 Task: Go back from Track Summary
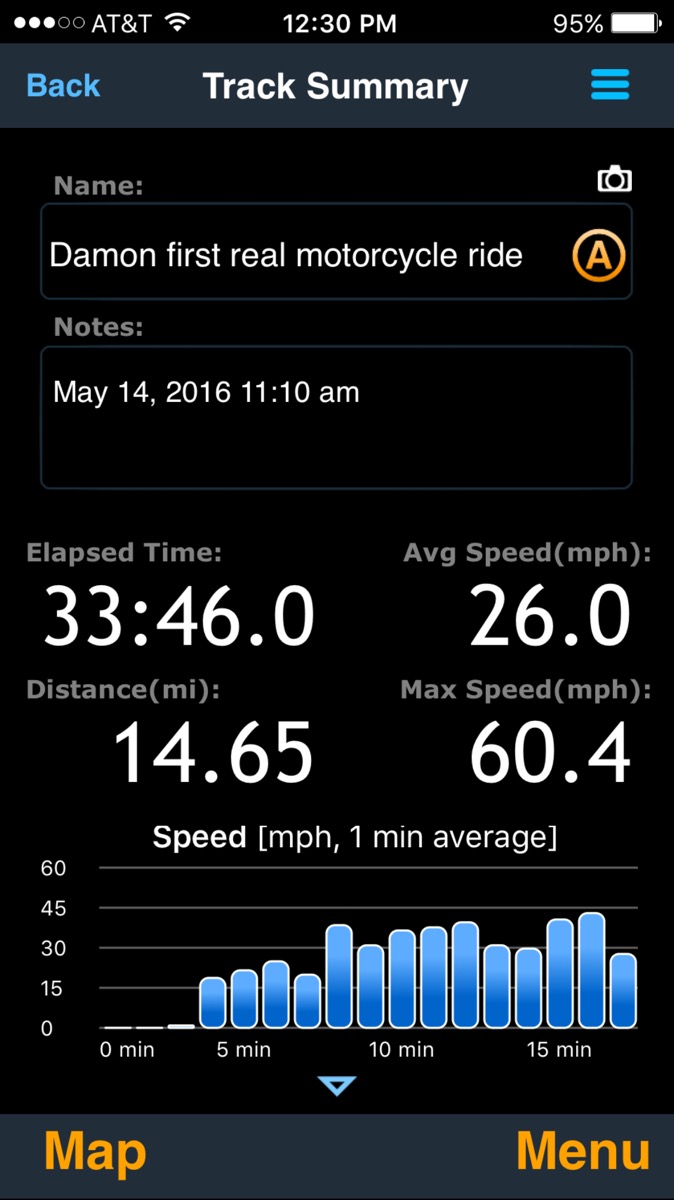point(63,86)
